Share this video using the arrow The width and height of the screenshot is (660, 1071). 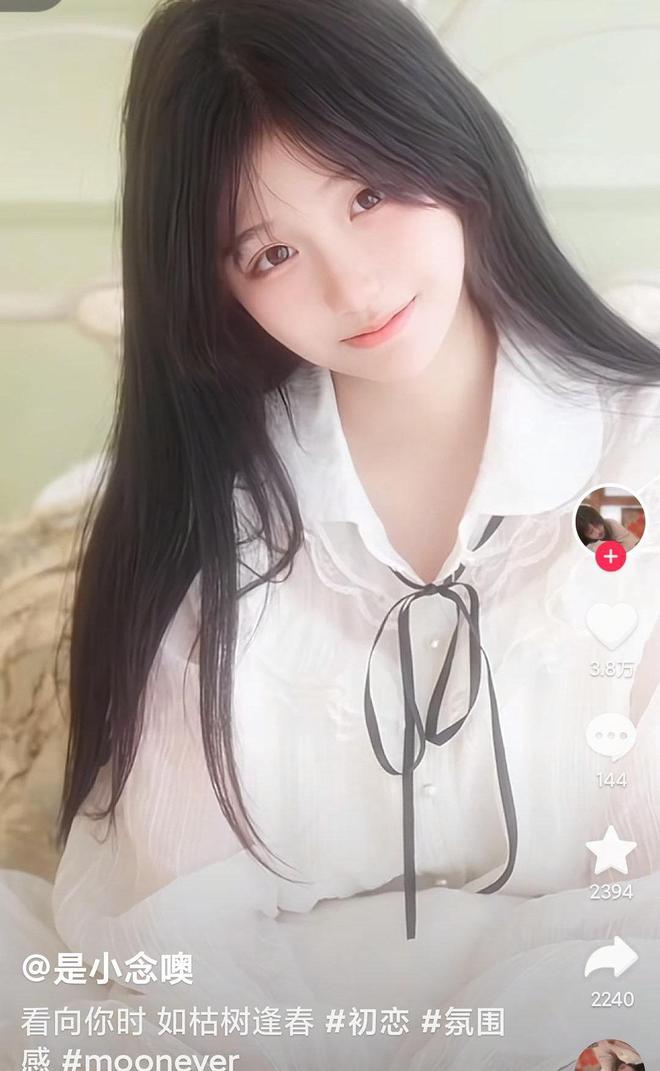[611, 959]
